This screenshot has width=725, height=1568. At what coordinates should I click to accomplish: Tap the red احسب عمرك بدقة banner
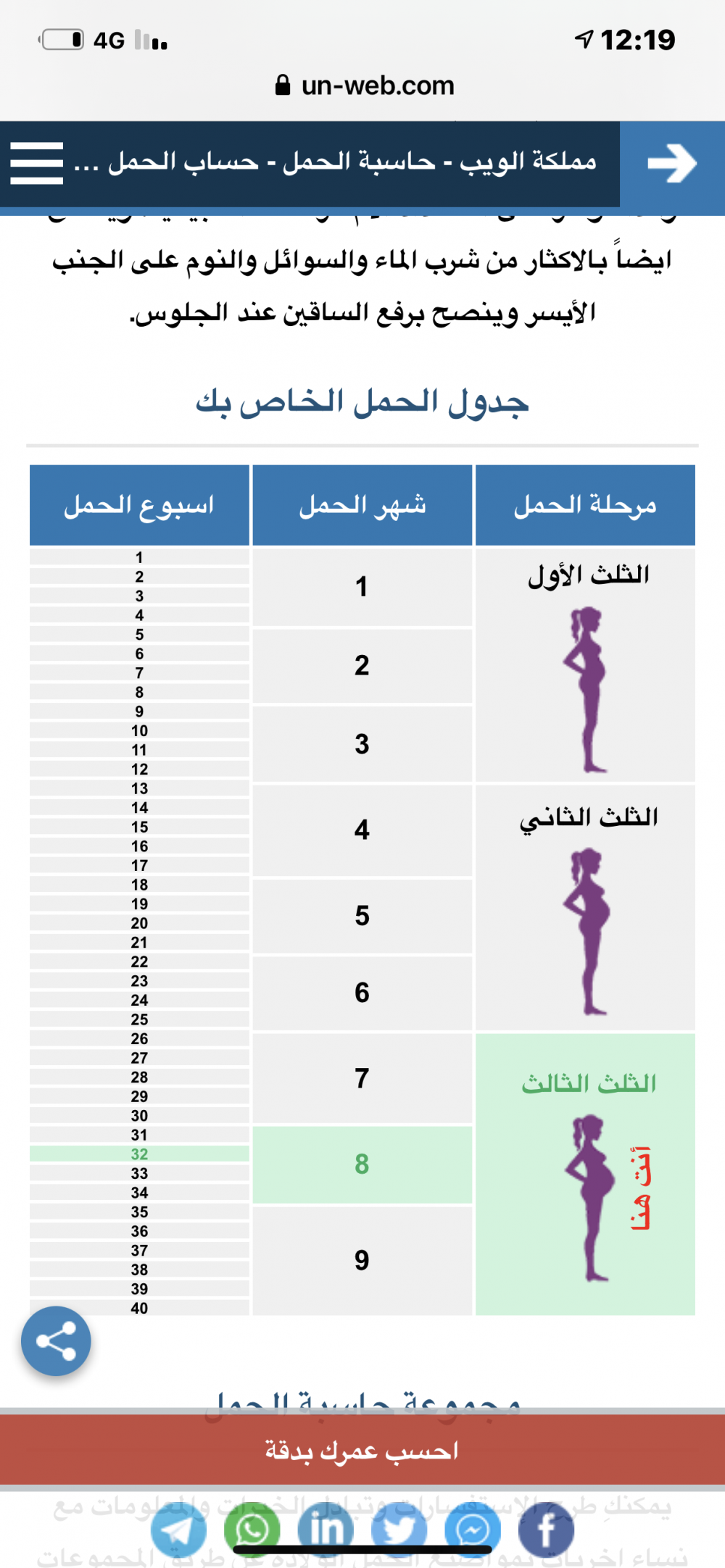click(x=362, y=1450)
